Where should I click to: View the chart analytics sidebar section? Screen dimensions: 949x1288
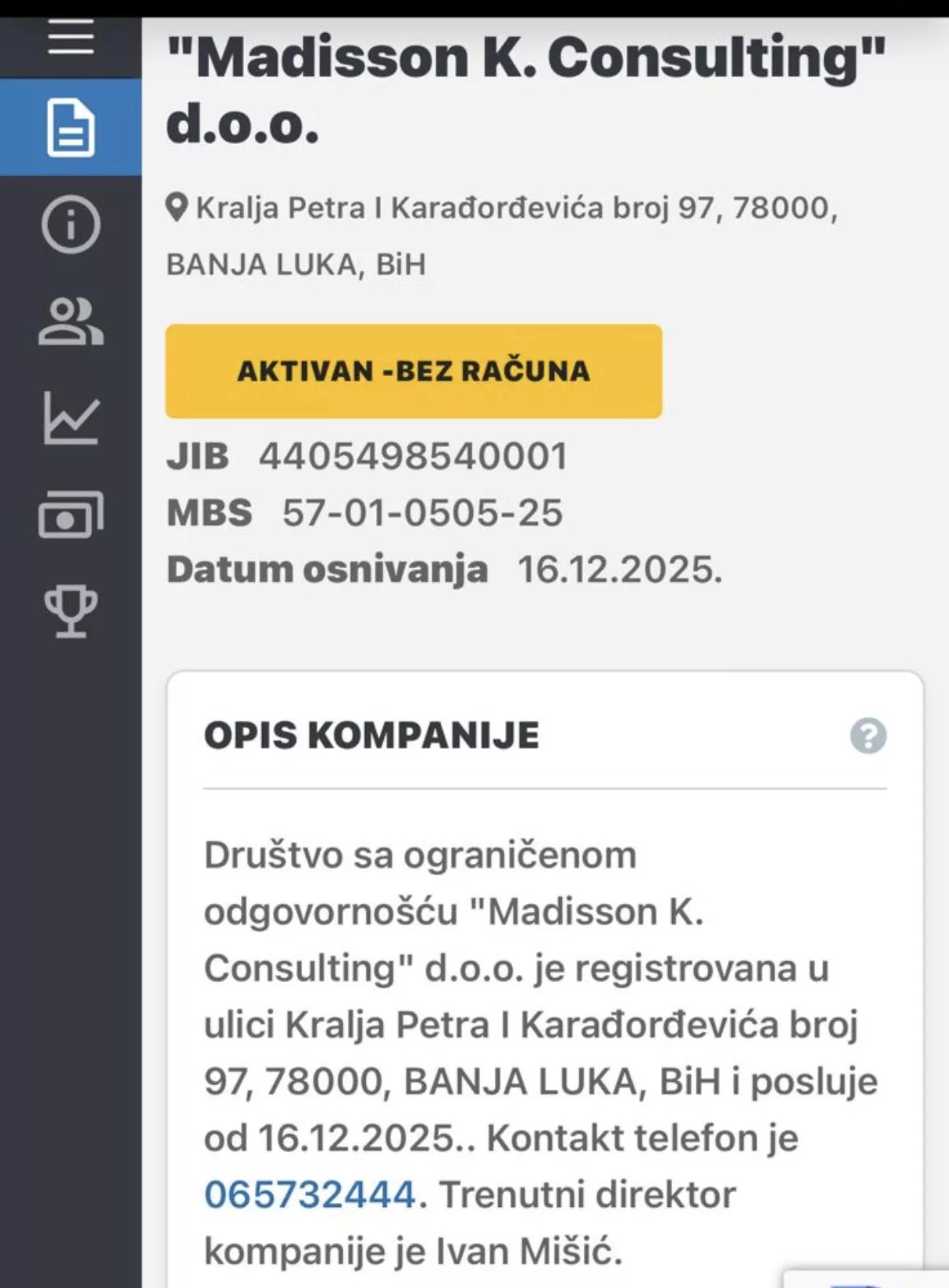[71, 418]
